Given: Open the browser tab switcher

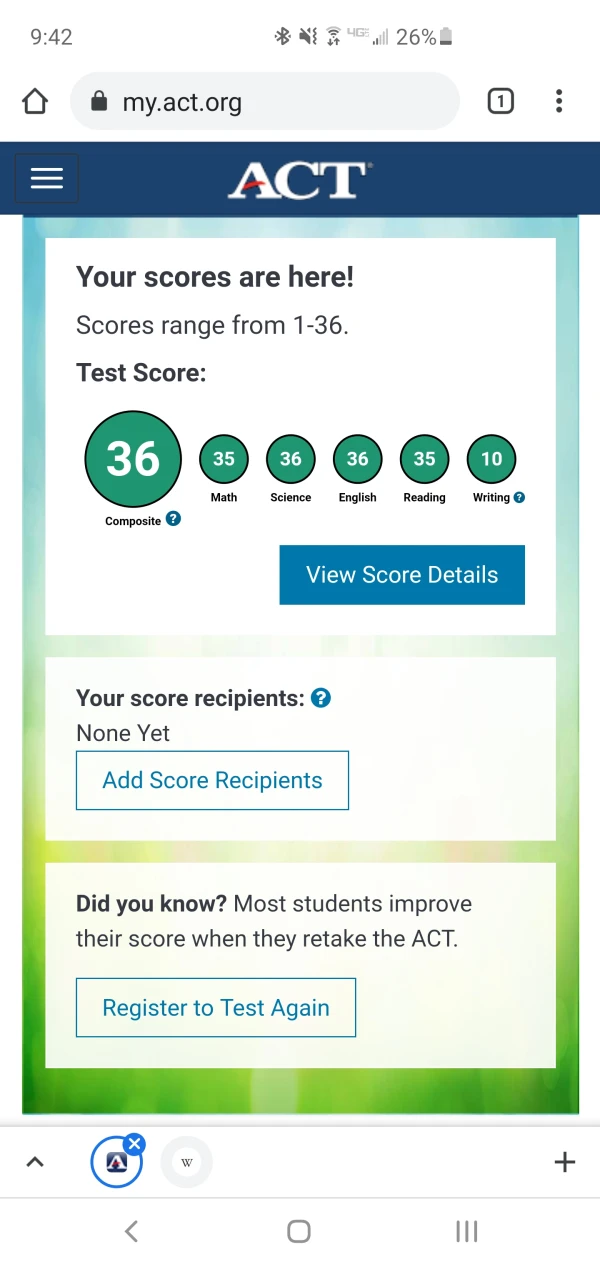Looking at the screenshot, I should coord(500,101).
